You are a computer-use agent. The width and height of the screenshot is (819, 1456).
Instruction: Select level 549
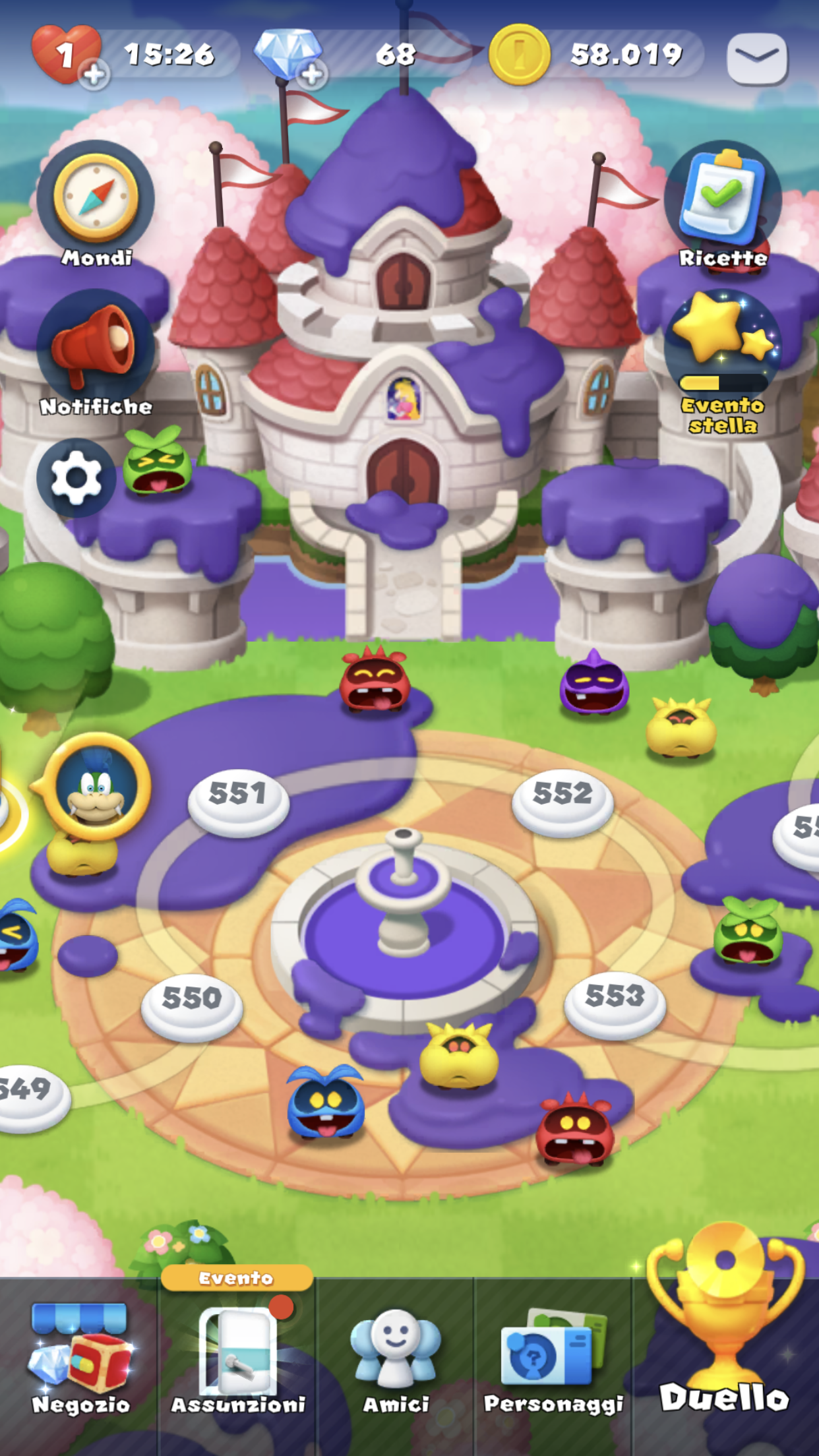coord(30,1097)
